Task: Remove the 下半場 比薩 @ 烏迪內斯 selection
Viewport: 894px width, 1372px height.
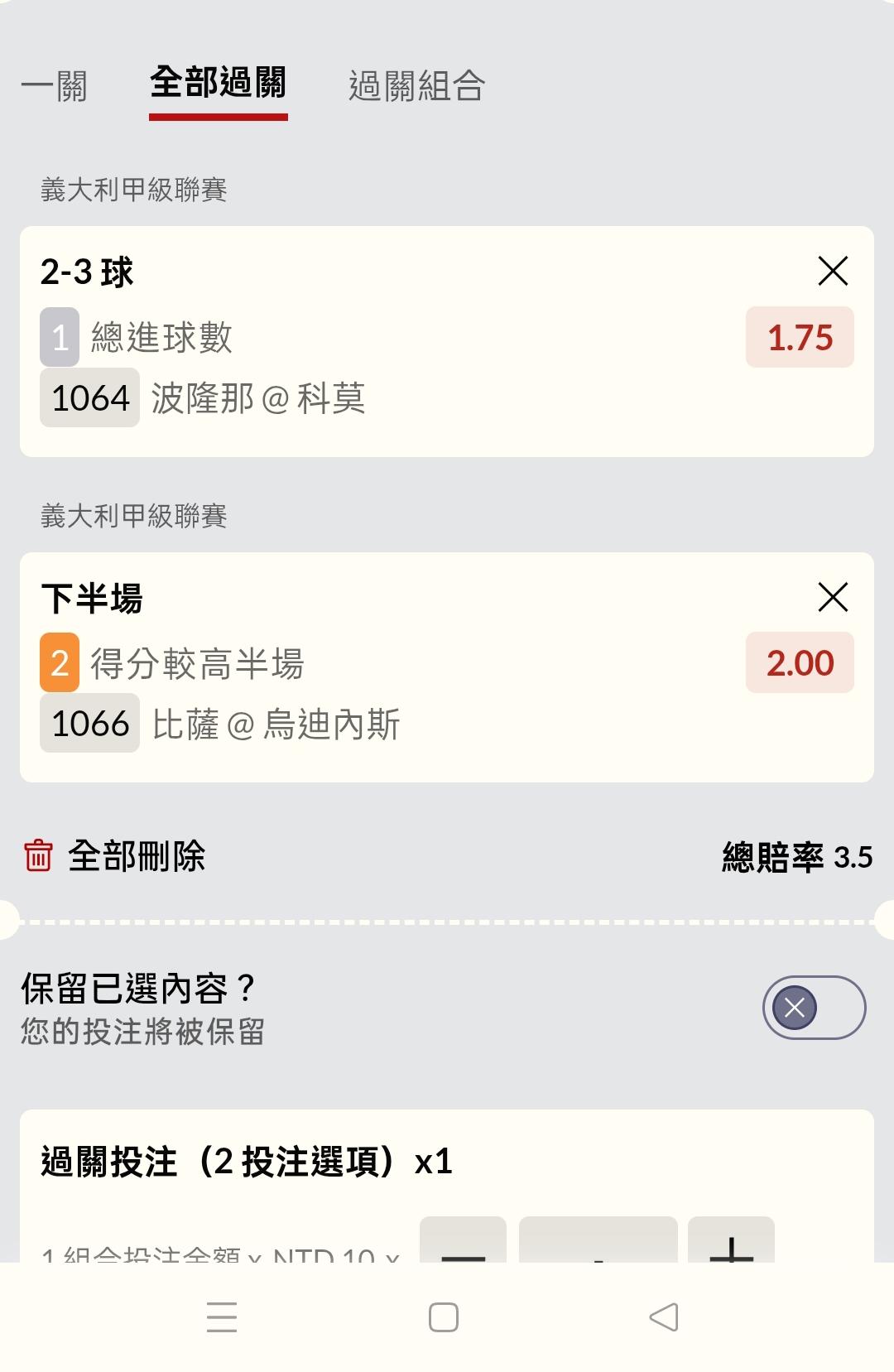Action: tap(833, 597)
